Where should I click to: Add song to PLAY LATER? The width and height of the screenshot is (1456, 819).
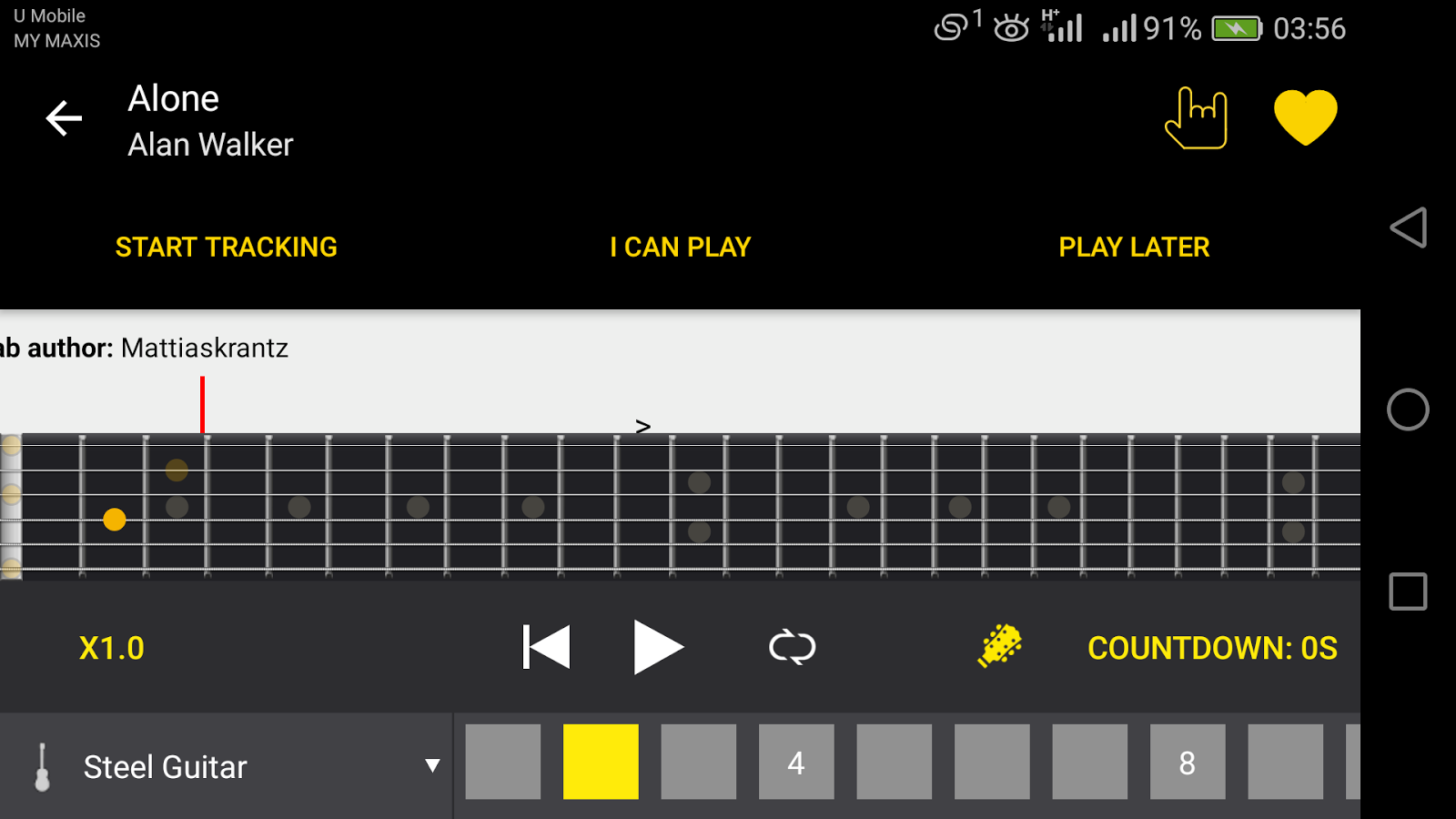pyautogui.click(x=1134, y=247)
